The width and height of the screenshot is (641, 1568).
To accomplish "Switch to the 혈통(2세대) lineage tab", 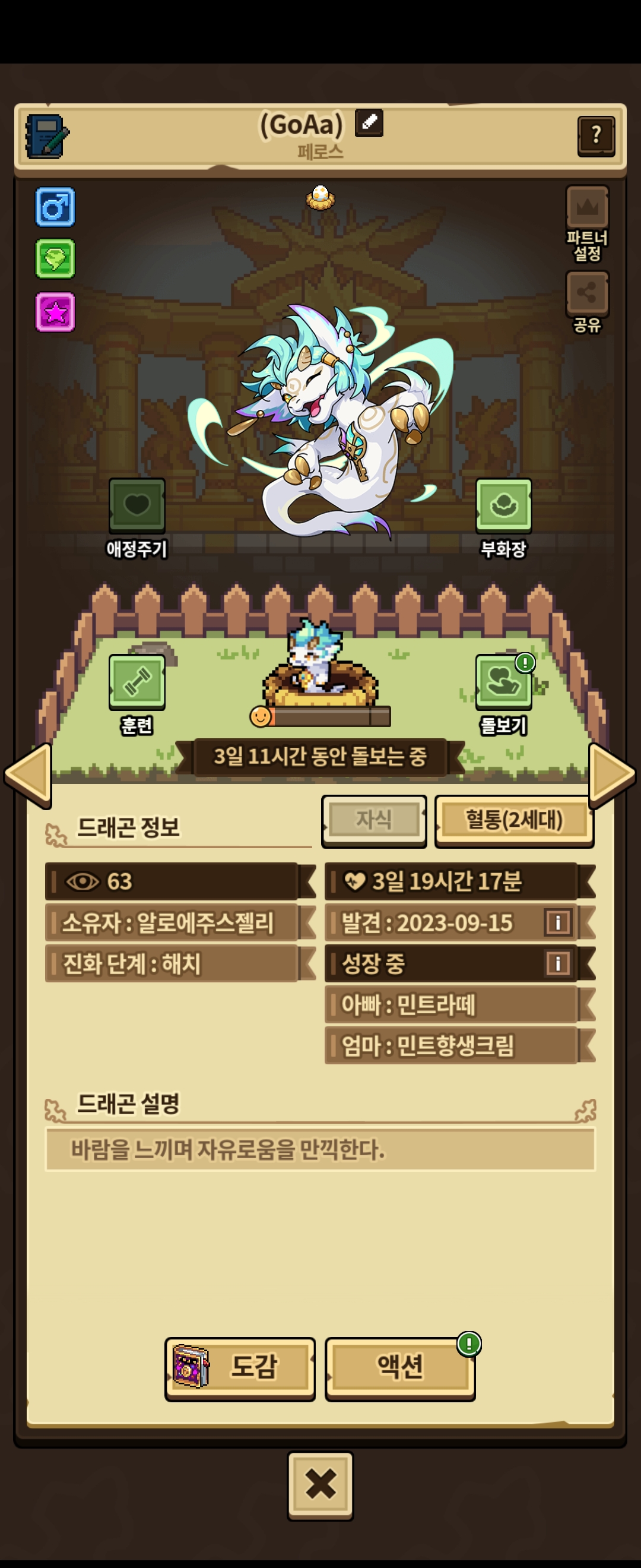I will tap(514, 820).
